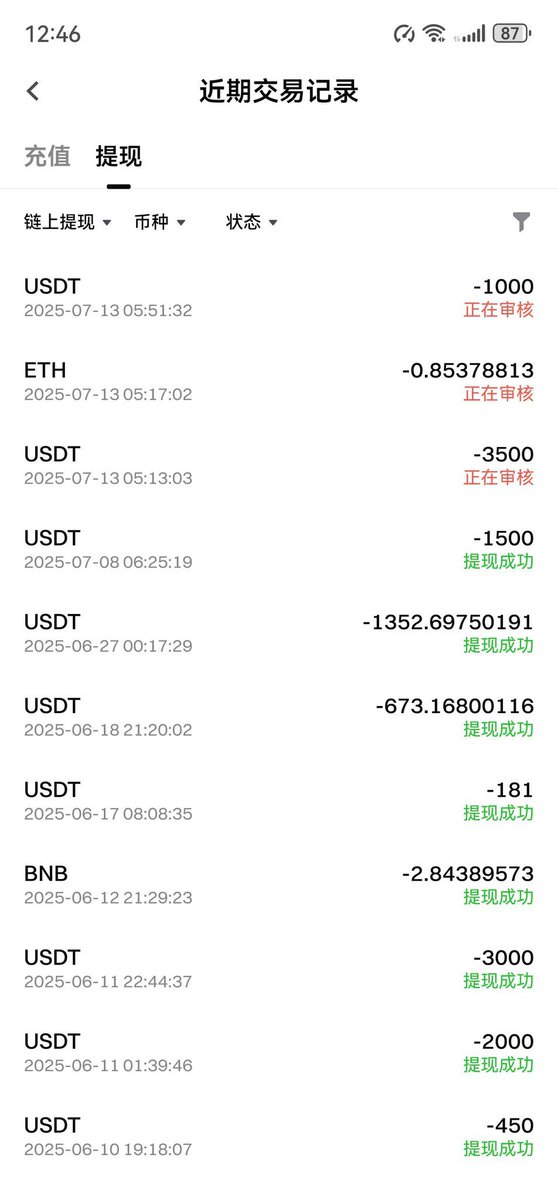View the USDT -1500 withdrawal details

279,550
